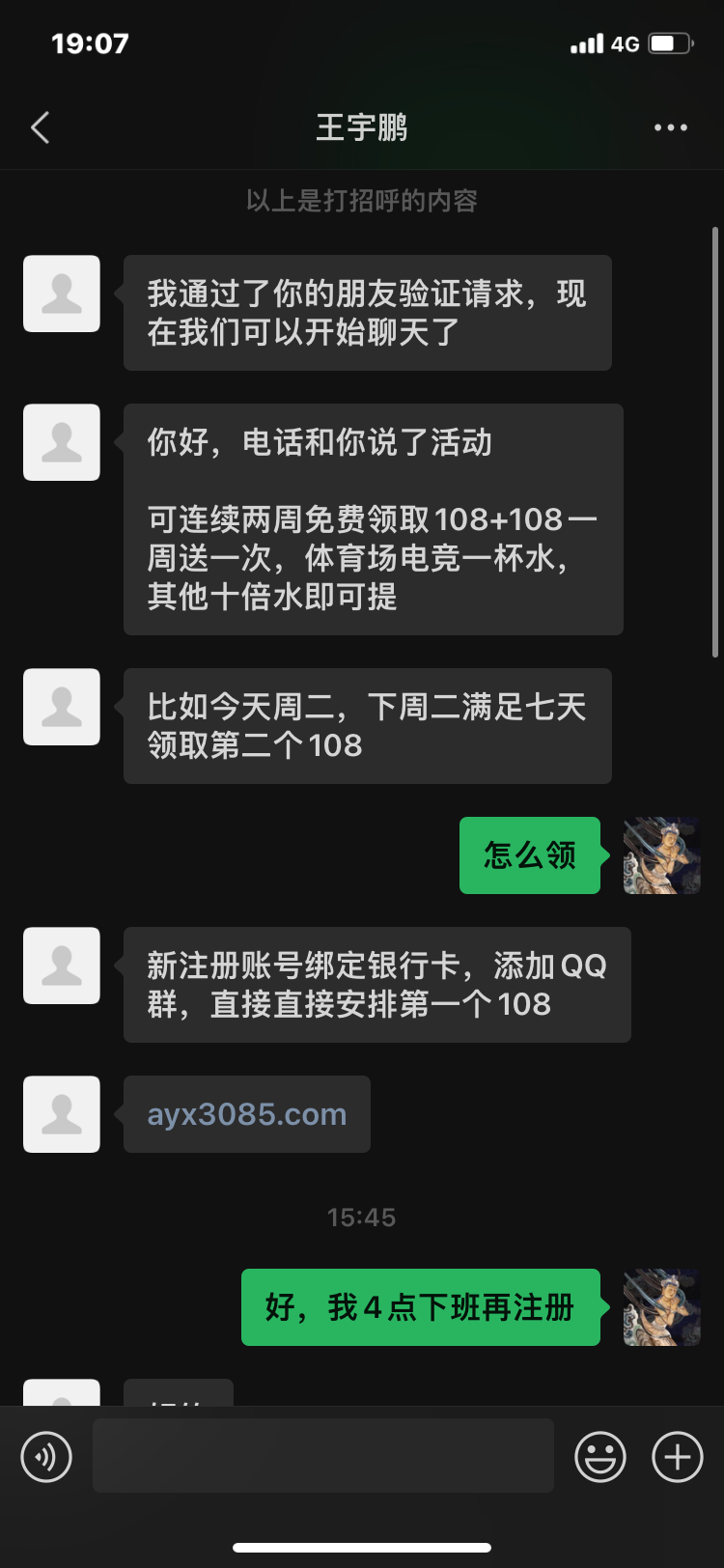Image resolution: width=724 pixels, height=1568 pixels.
Task: Tap my avatar beside 怎么领
Action: 661,855
